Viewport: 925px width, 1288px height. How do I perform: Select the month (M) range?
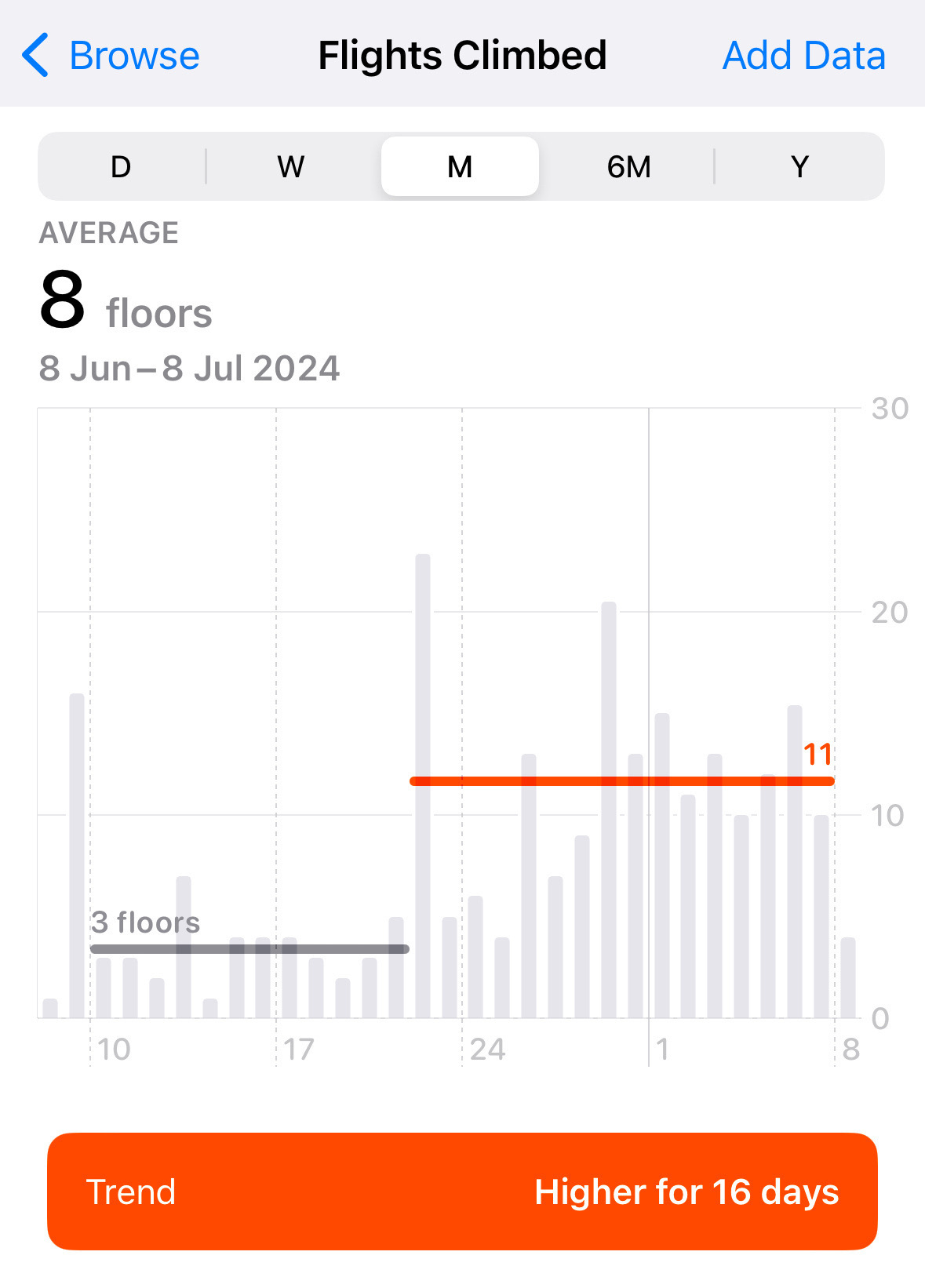click(x=460, y=166)
